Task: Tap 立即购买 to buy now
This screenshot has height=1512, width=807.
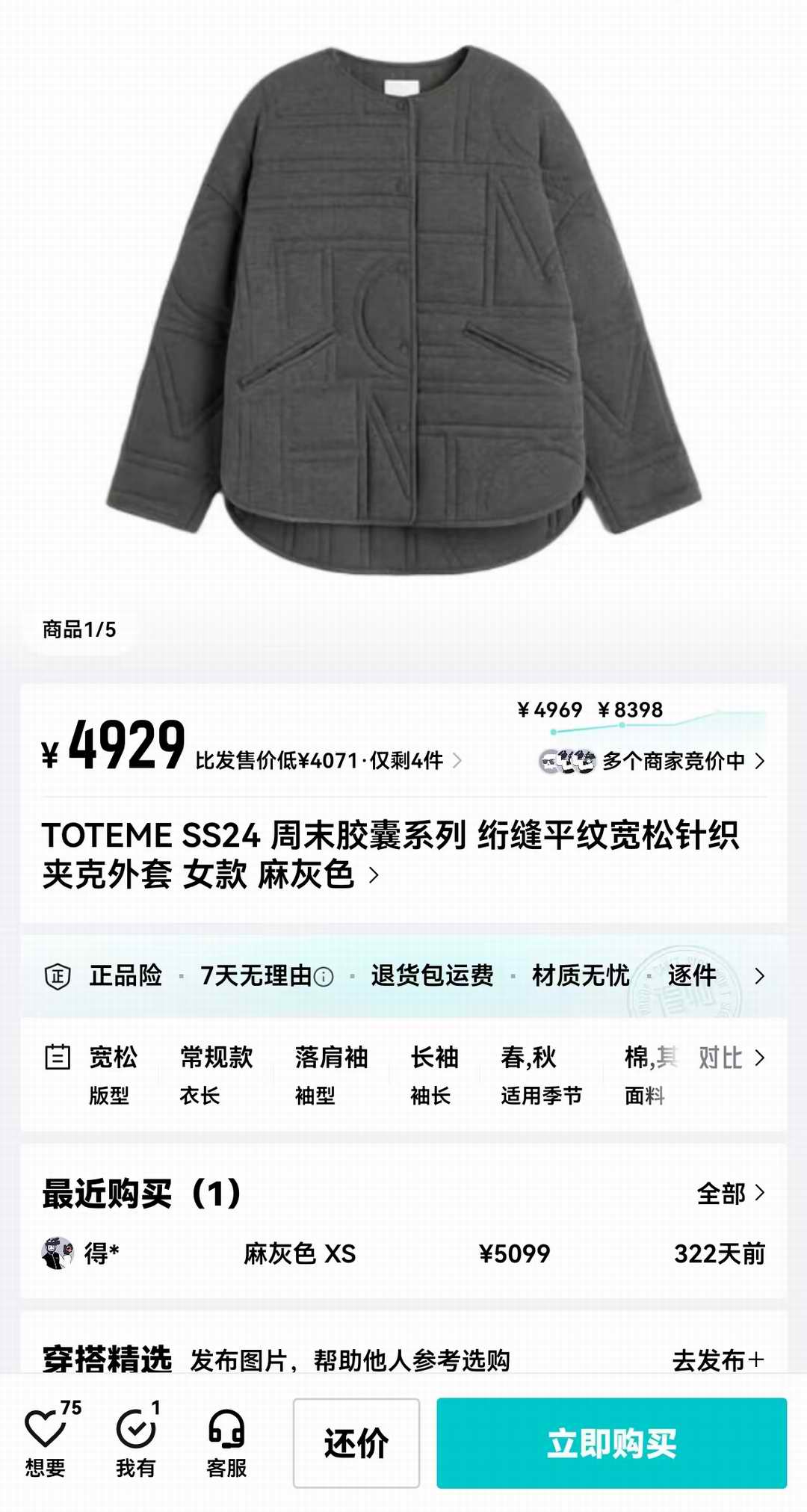Action: [611, 1442]
